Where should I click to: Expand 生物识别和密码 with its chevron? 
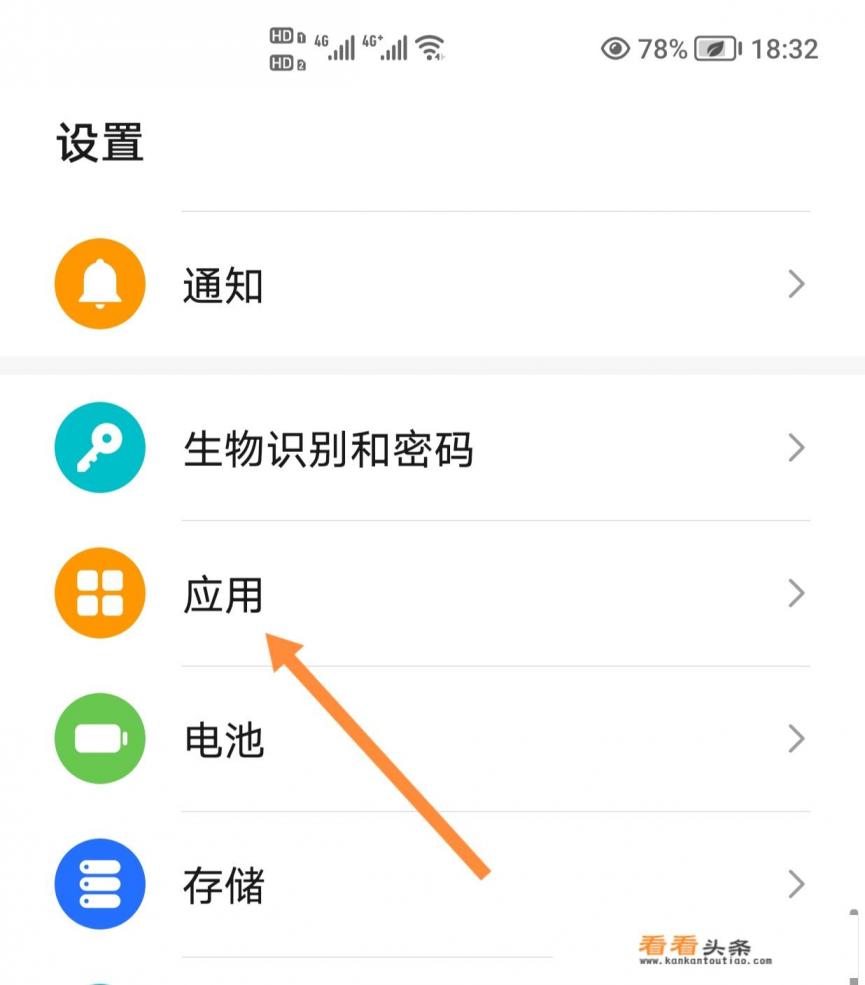pyautogui.click(x=795, y=447)
